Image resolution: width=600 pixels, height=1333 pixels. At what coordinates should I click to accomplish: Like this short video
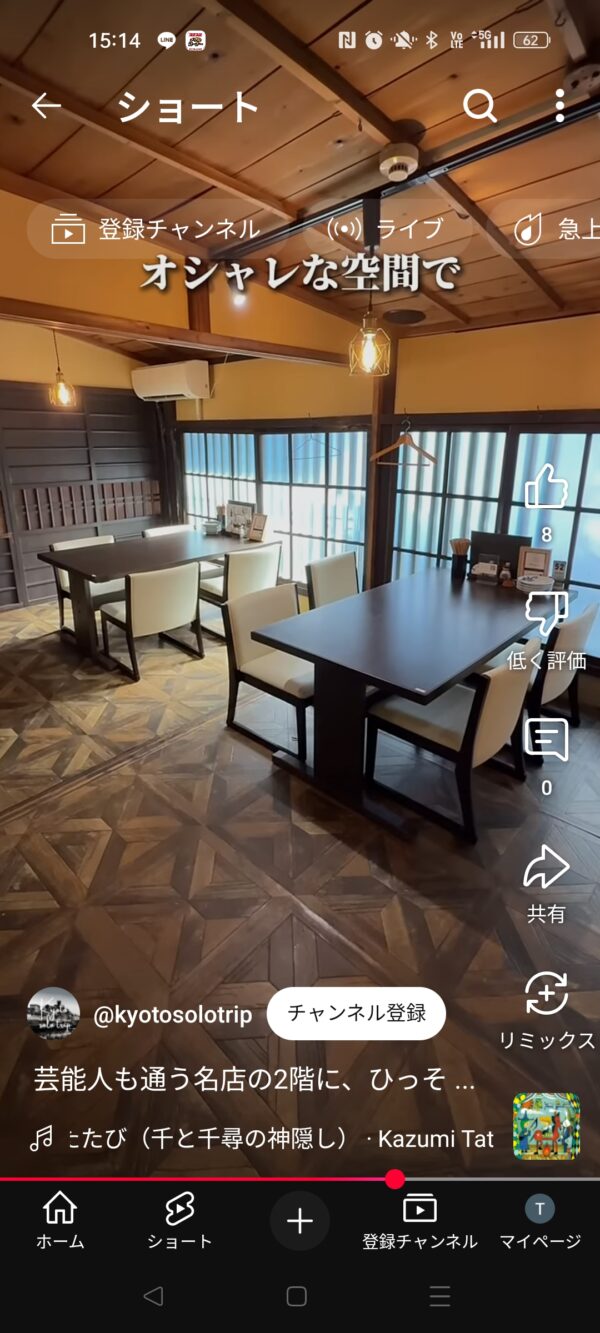click(x=546, y=488)
